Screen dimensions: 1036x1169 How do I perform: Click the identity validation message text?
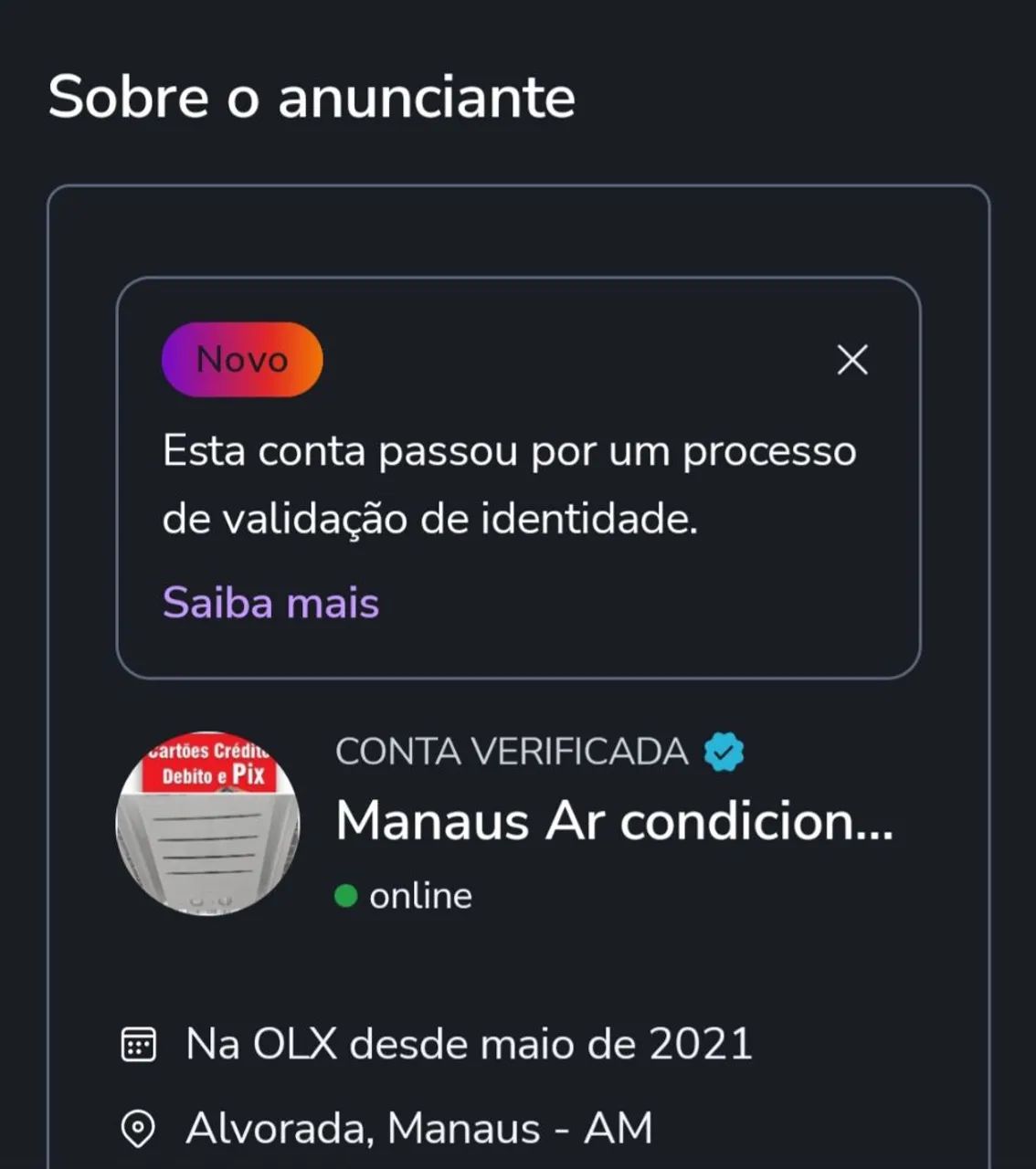[x=508, y=484]
